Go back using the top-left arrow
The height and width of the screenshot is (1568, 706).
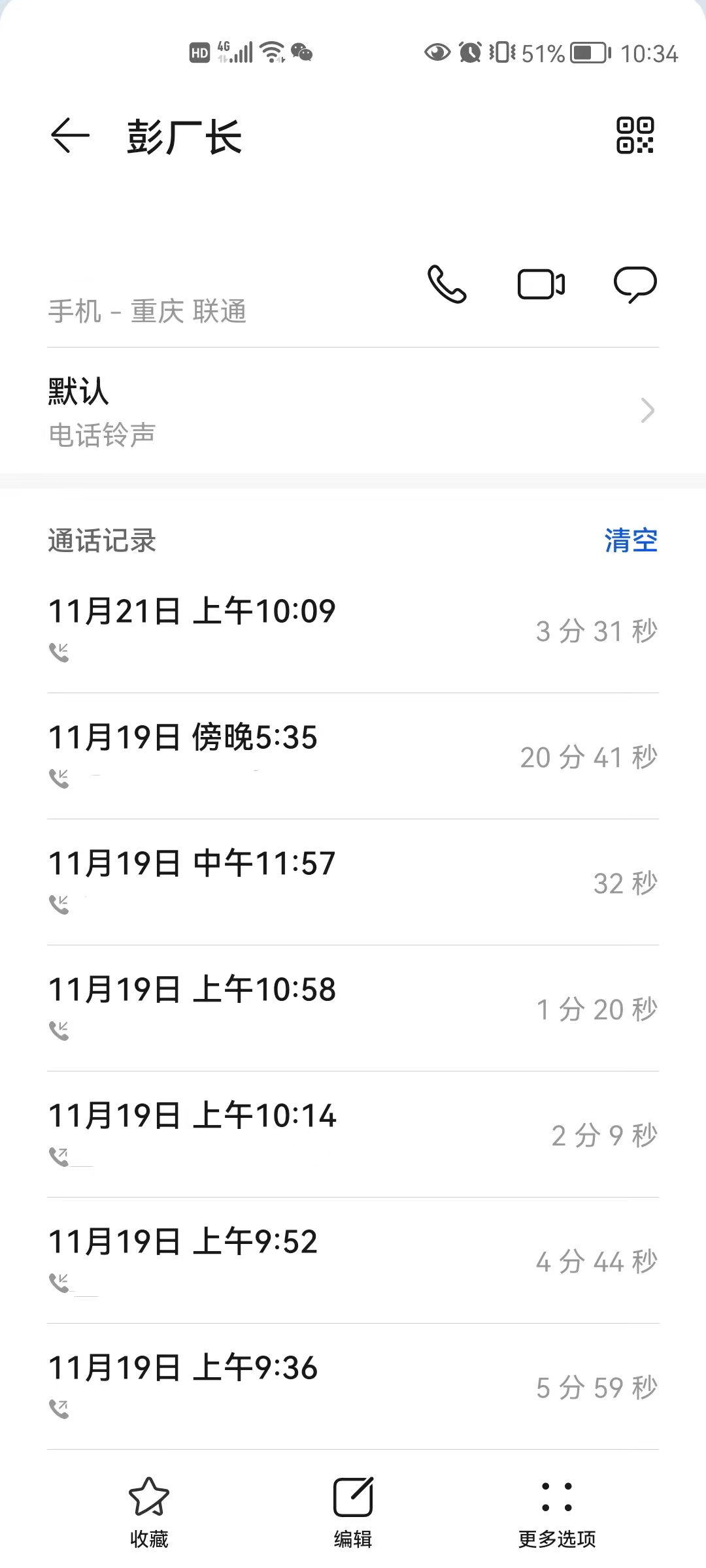70,136
